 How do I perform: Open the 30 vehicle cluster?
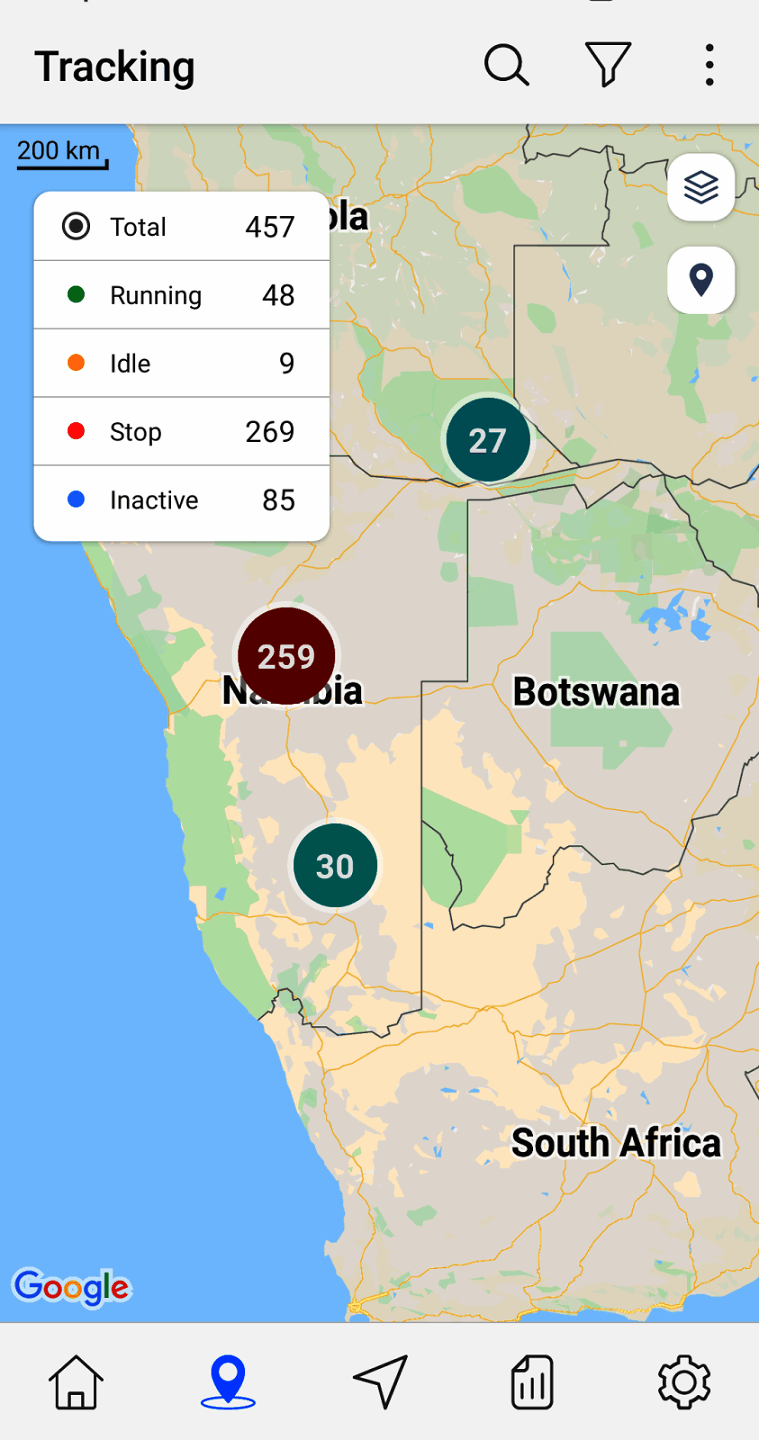335,865
